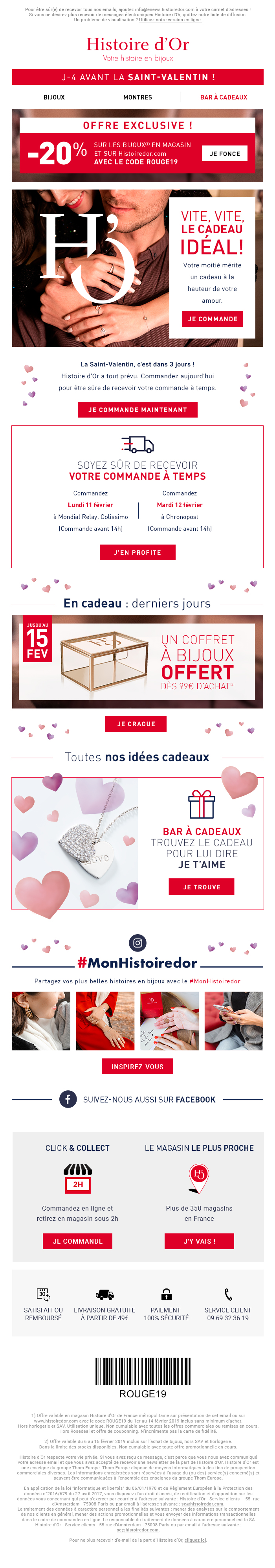Open the Instagram icon above #MonHistoiredor
The height and width of the screenshot is (1568, 275).
click(x=137, y=943)
